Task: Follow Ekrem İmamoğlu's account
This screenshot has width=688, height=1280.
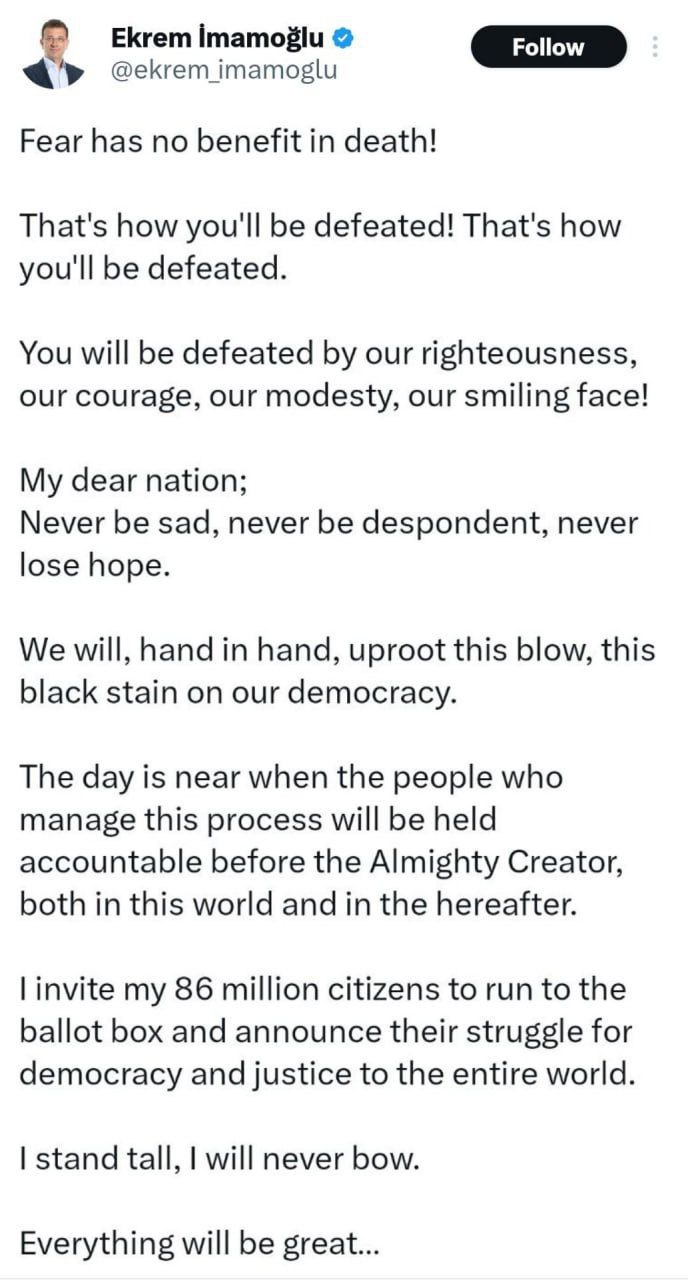Action: point(548,47)
